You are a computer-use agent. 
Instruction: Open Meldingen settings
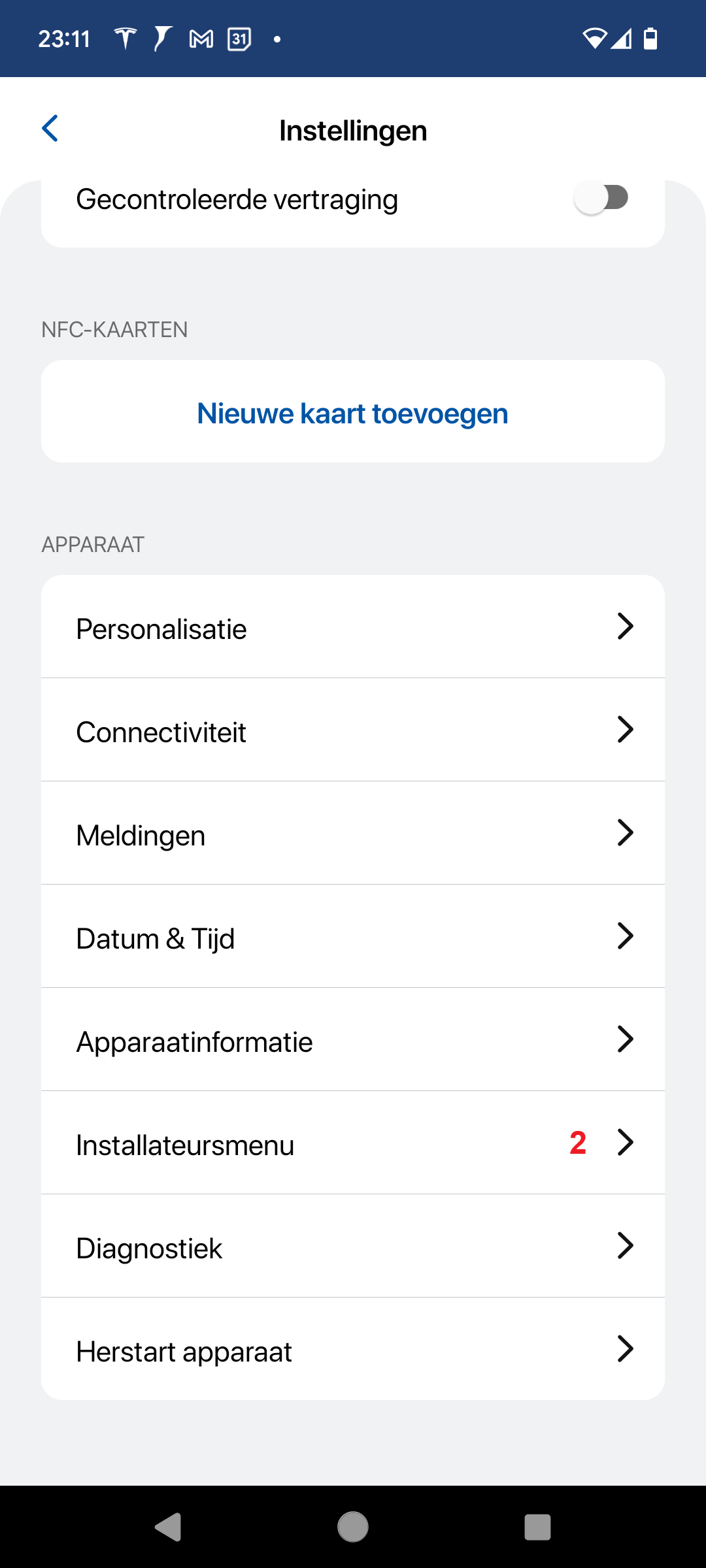pyautogui.click(x=353, y=834)
